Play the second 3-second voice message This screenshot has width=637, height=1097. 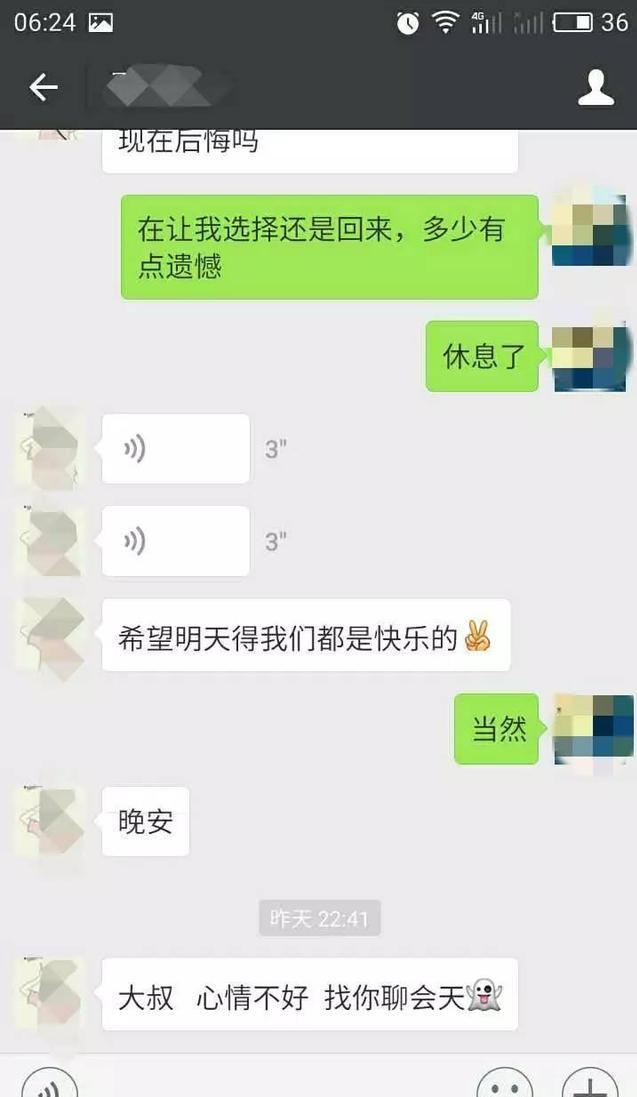175,541
